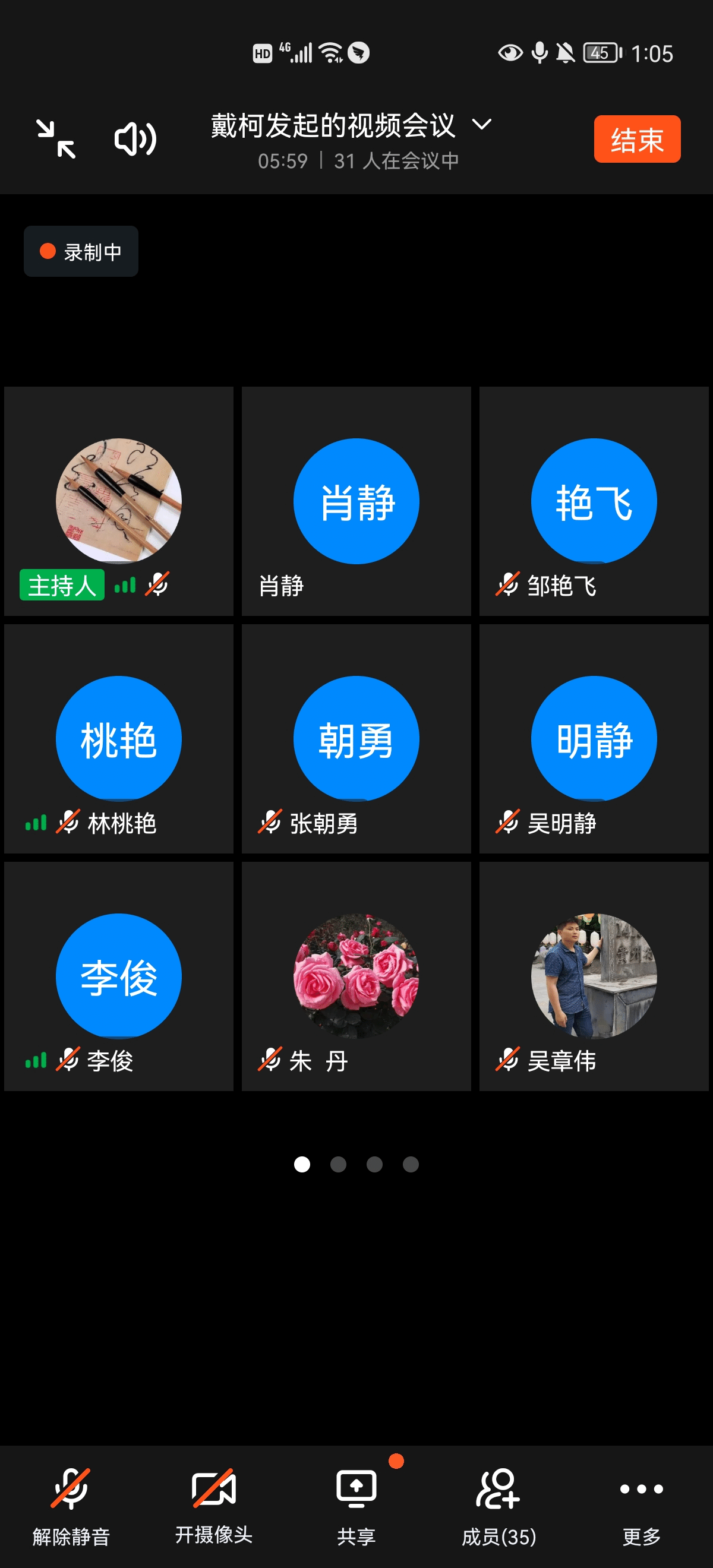713x1568 pixels.
Task: Toggle the speaker audio output
Action: pyautogui.click(x=134, y=139)
